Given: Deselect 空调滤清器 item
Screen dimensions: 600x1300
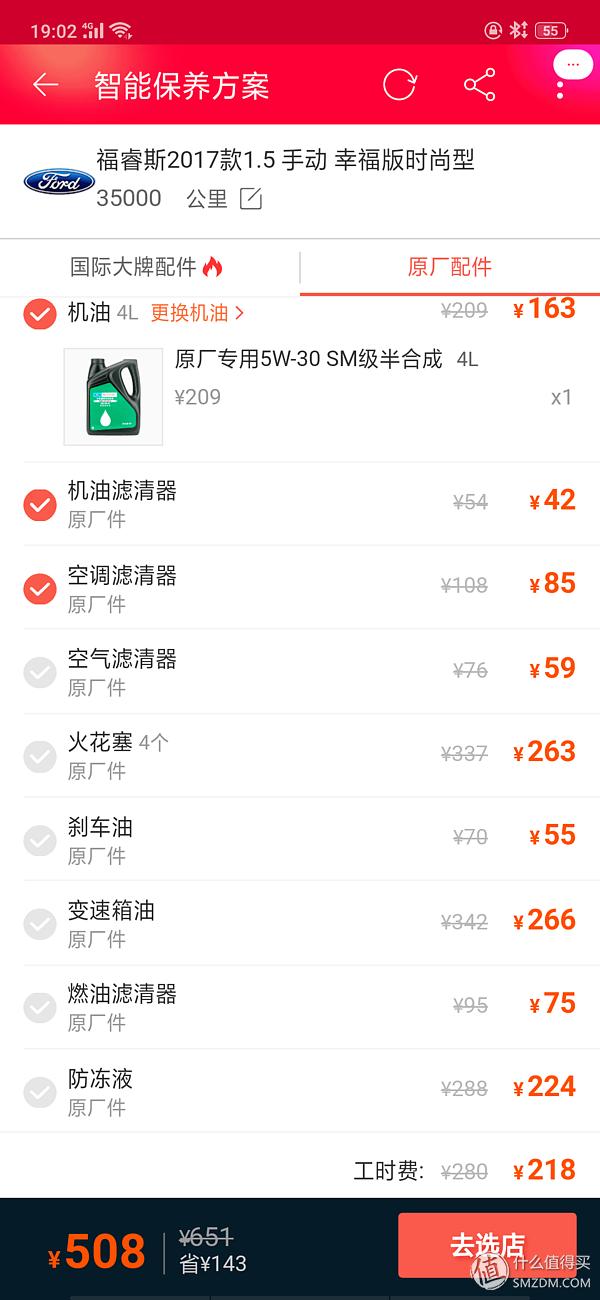Looking at the screenshot, I should click(40, 588).
